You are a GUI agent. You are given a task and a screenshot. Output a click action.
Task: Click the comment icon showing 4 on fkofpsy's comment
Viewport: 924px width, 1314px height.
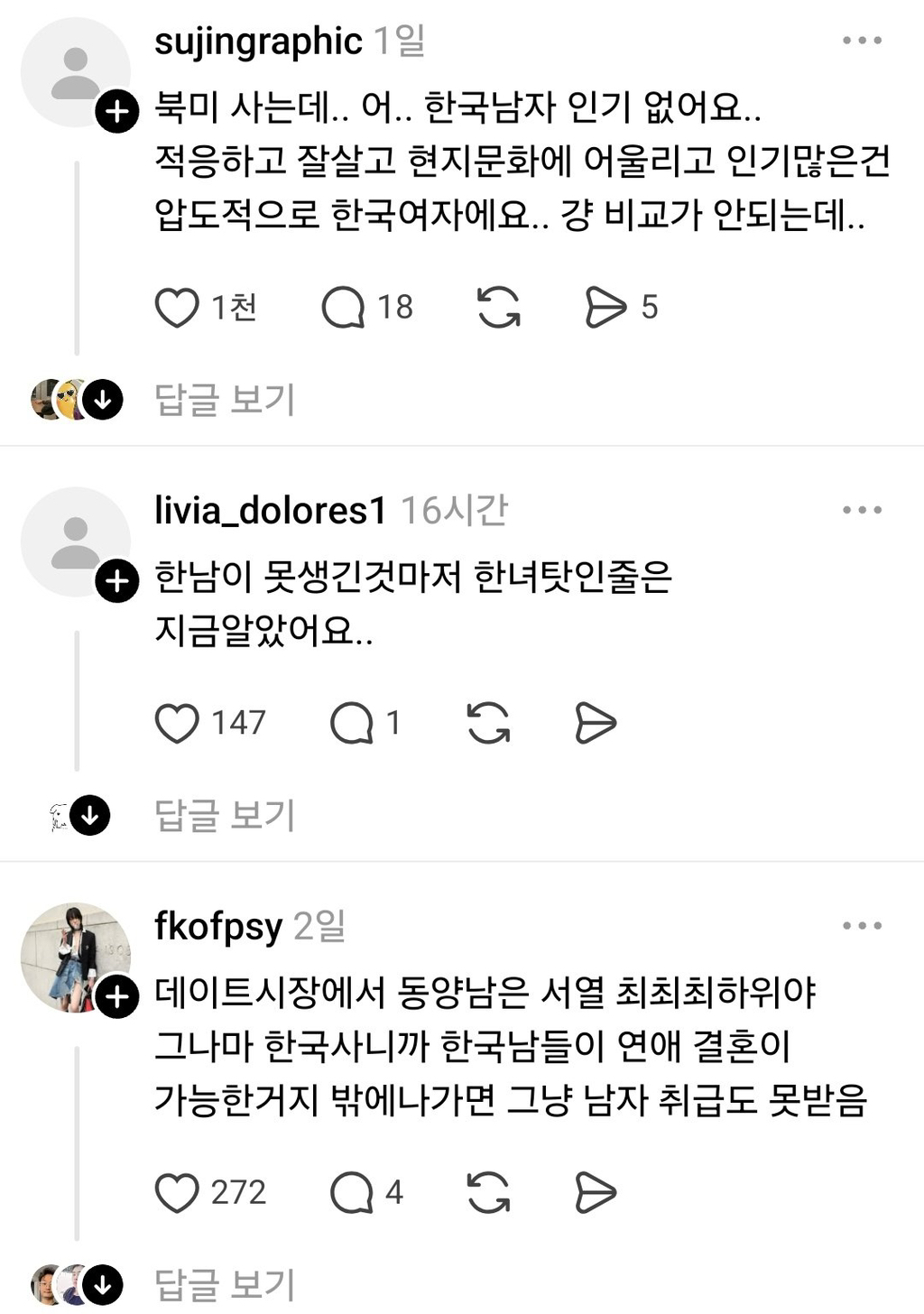tap(354, 1193)
